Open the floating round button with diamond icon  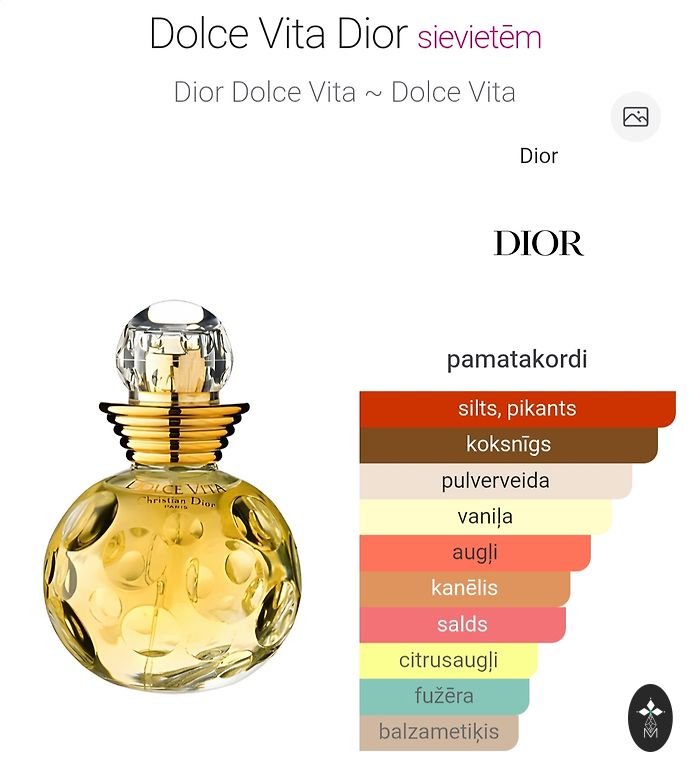tap(650, 718)
